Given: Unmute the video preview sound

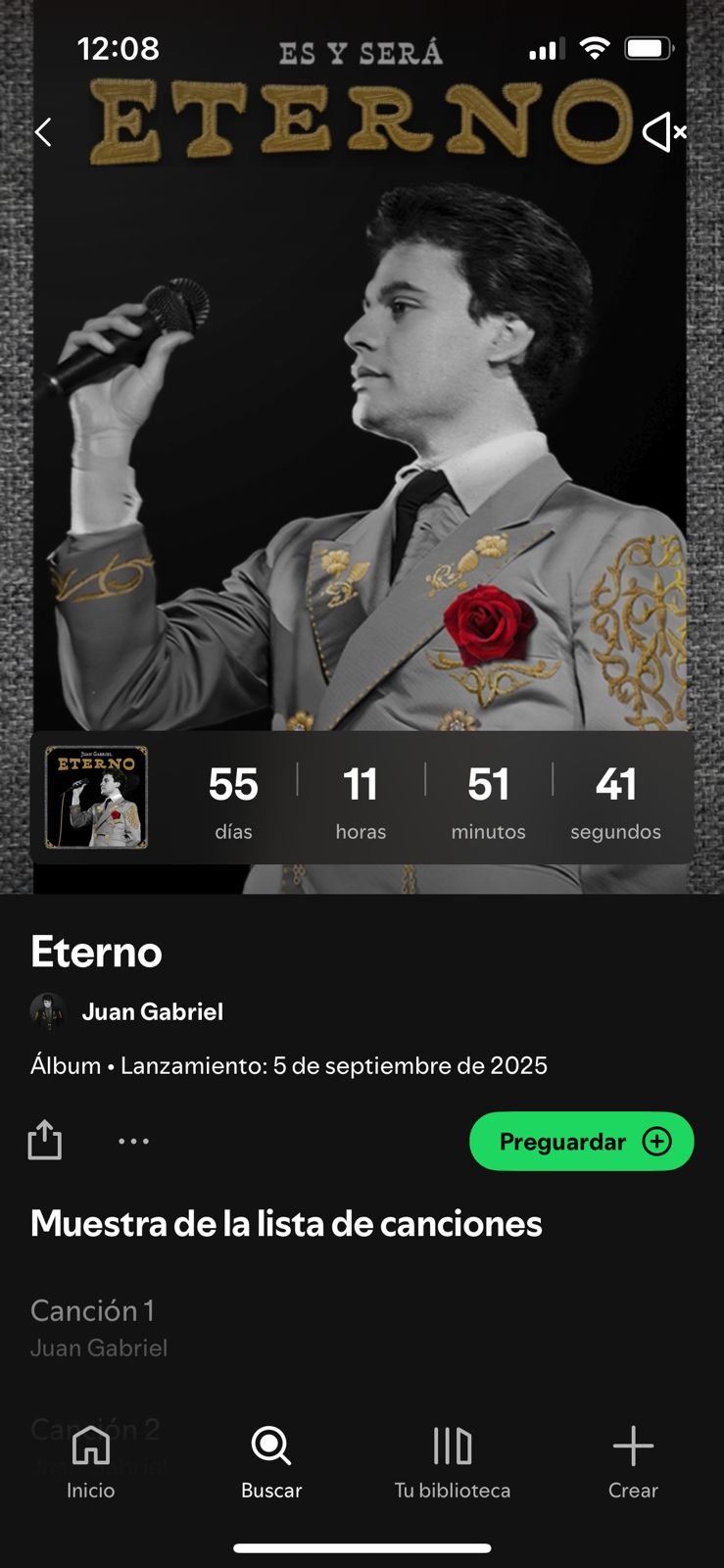Looking at the screenshot, I should (663, 131).
